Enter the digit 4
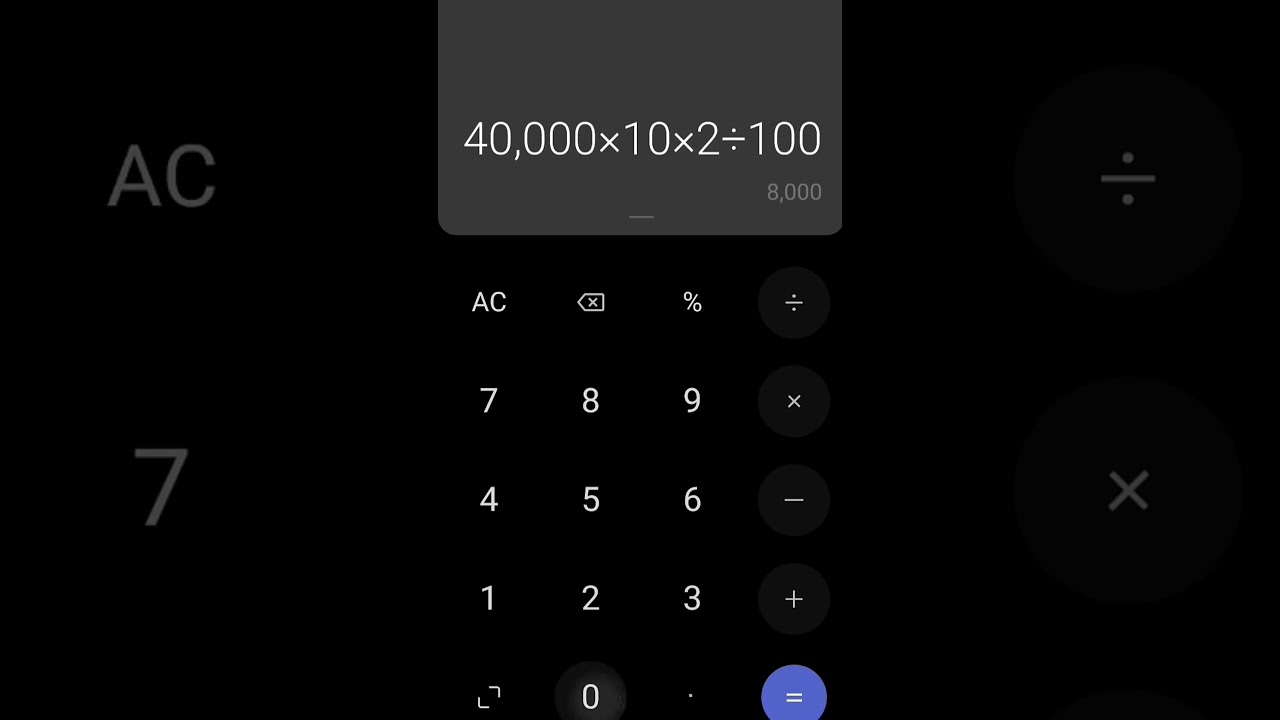Viewport: 1280px width, 720px height. pyautogui.click(x=489, y=500)
